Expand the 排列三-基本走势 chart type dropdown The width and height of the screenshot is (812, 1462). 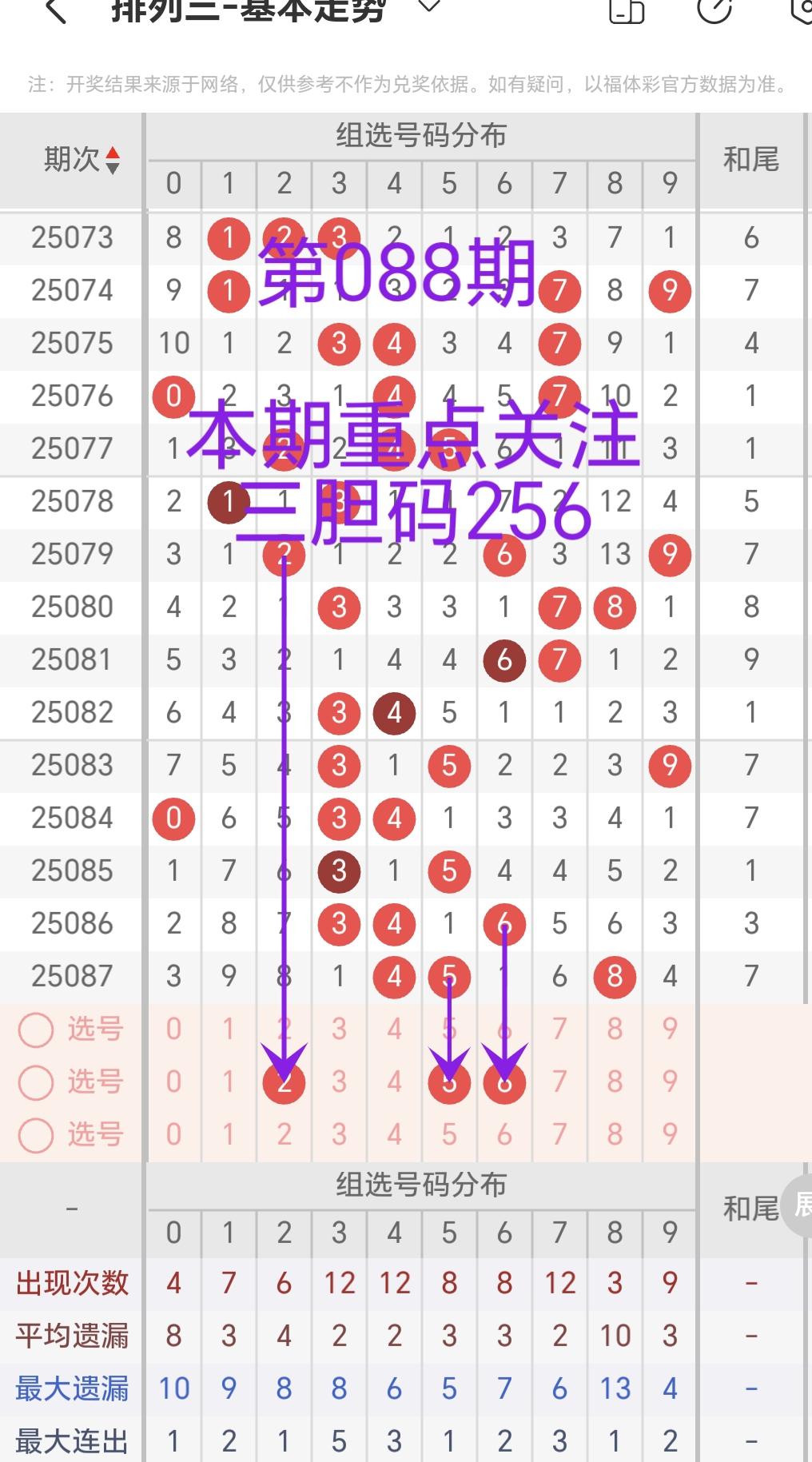[429, 7]
